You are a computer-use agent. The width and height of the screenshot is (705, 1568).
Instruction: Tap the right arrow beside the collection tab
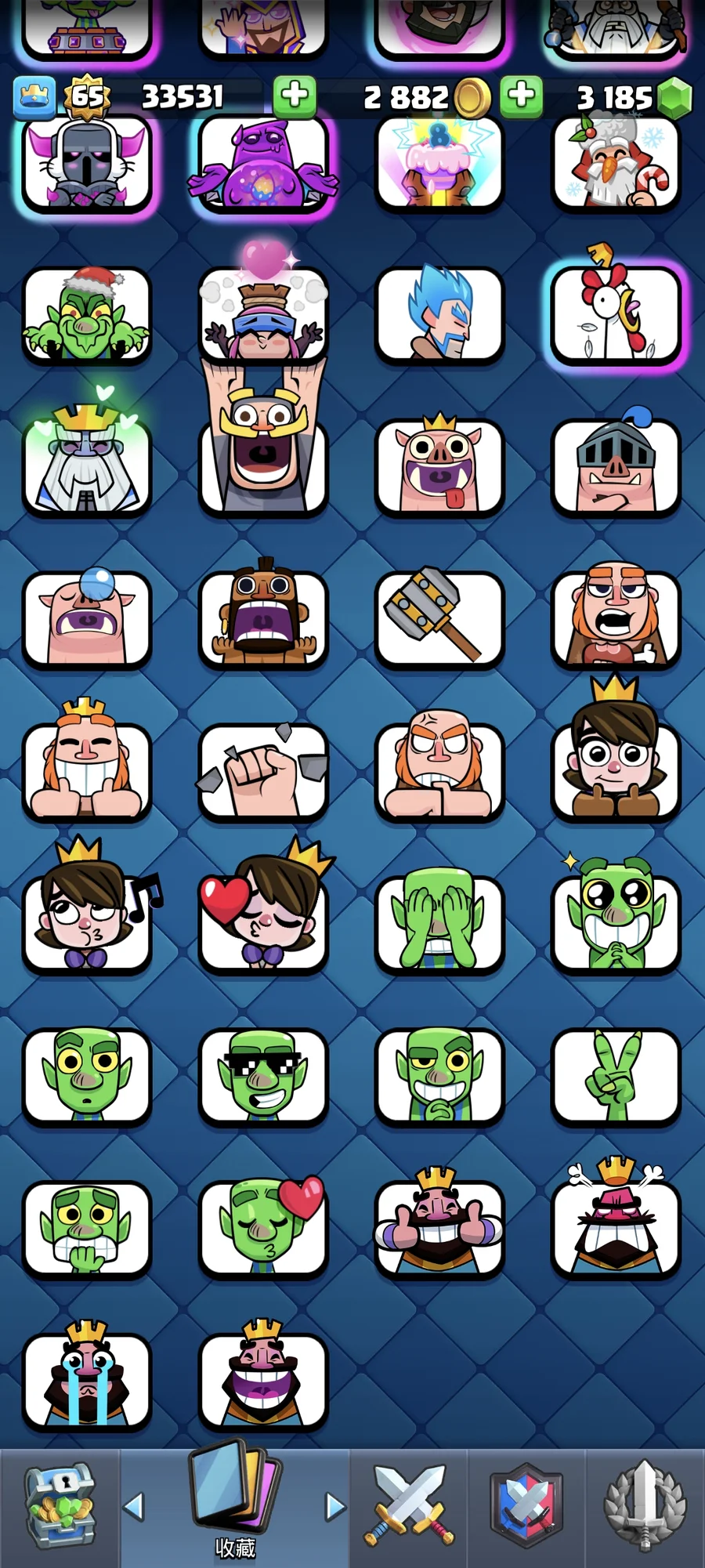click(x=335, y=1506)
